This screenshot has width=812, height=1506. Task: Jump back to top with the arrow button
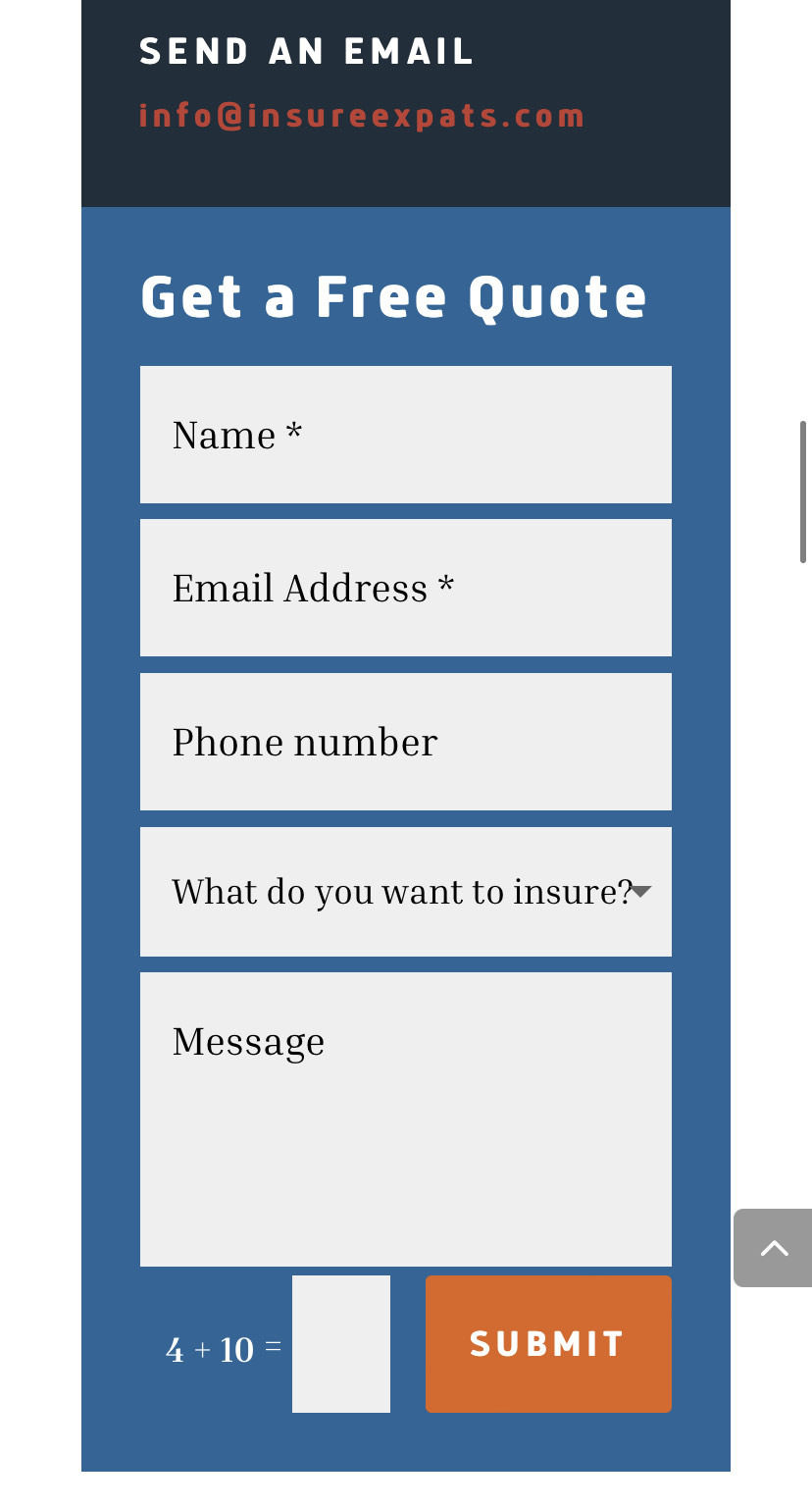pos(774,1248)
